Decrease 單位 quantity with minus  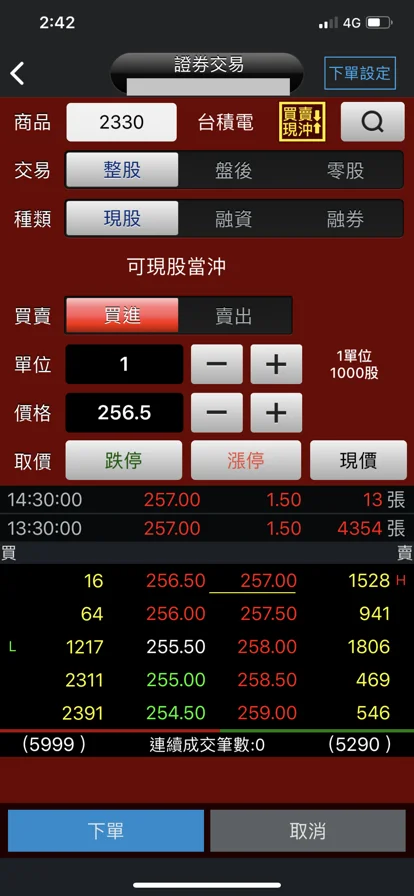[217, 364]
